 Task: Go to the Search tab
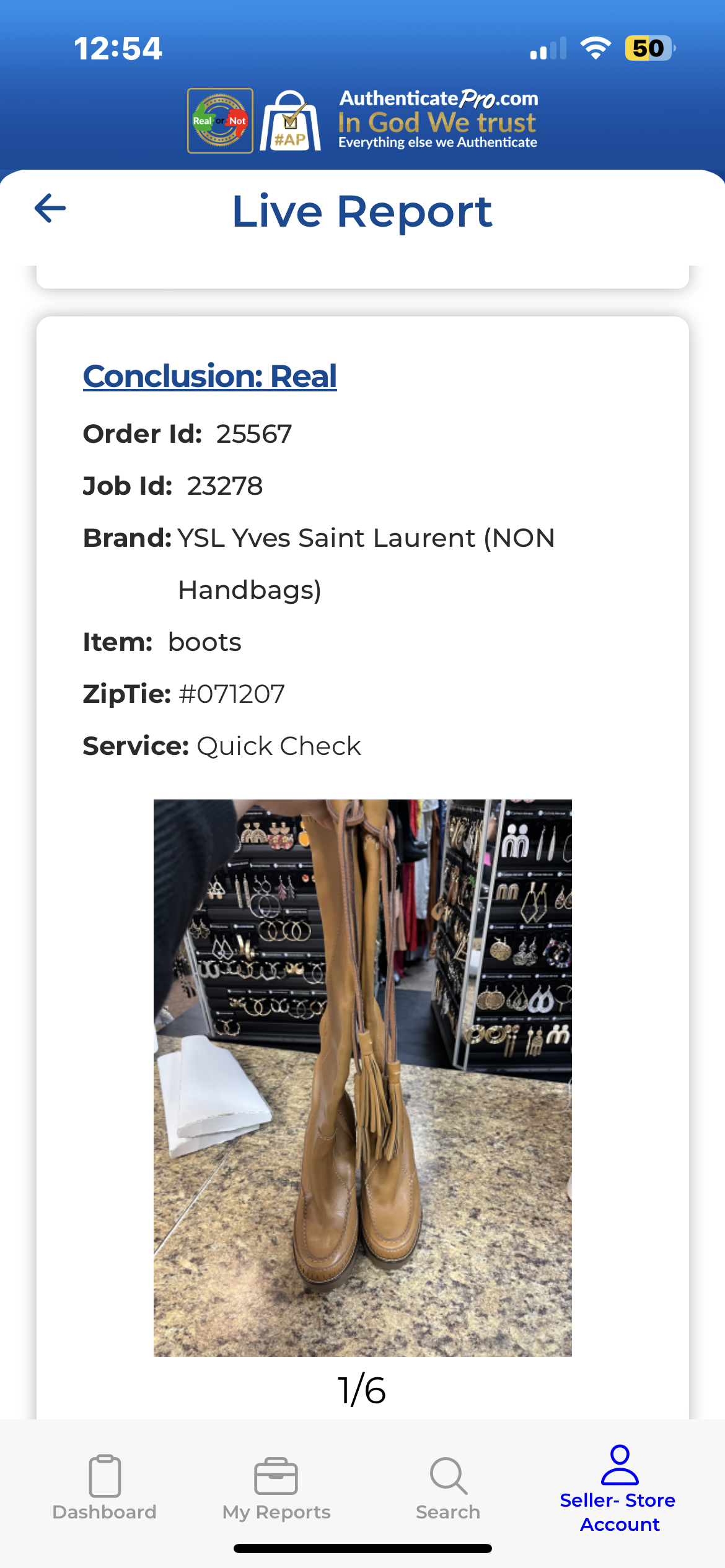448,1487
